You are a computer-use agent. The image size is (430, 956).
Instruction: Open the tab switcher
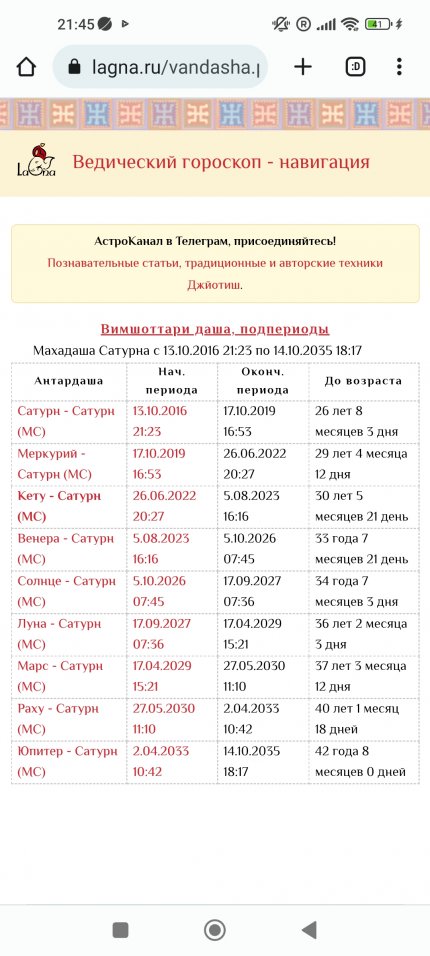coord(356,67)
